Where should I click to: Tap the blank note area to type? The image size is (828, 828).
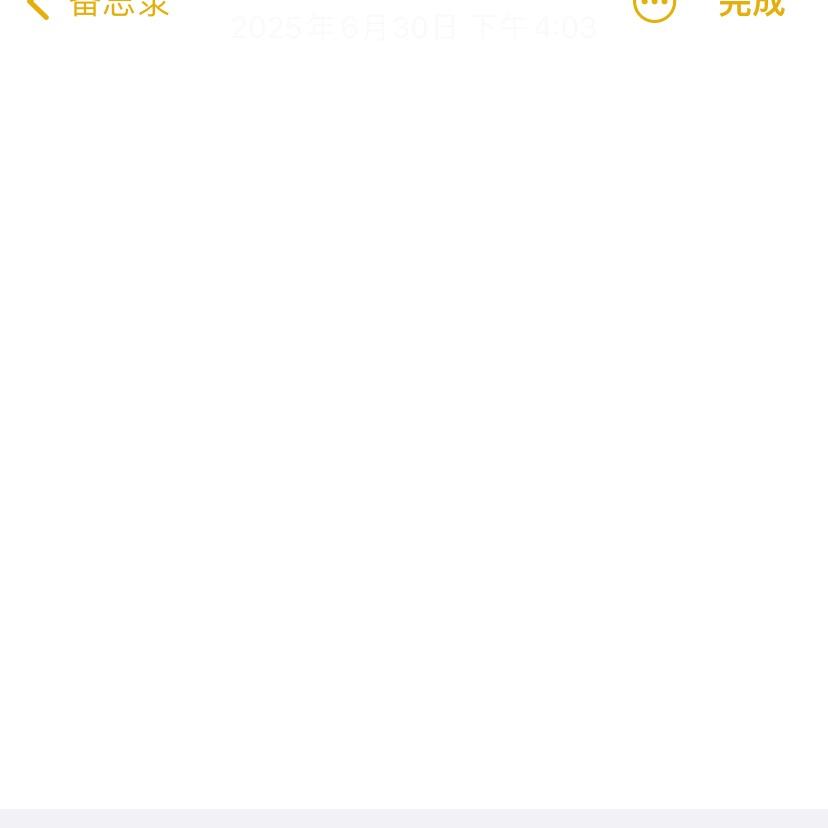click(x=414, y=400)
